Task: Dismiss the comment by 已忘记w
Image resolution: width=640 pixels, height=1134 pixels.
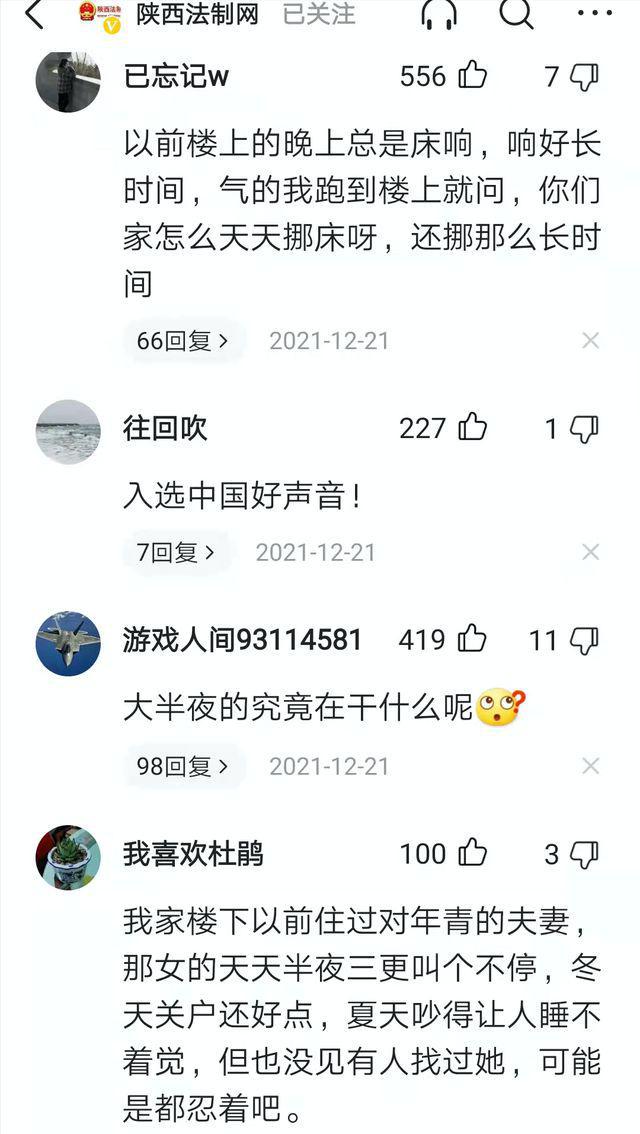Action: [591, 341]
